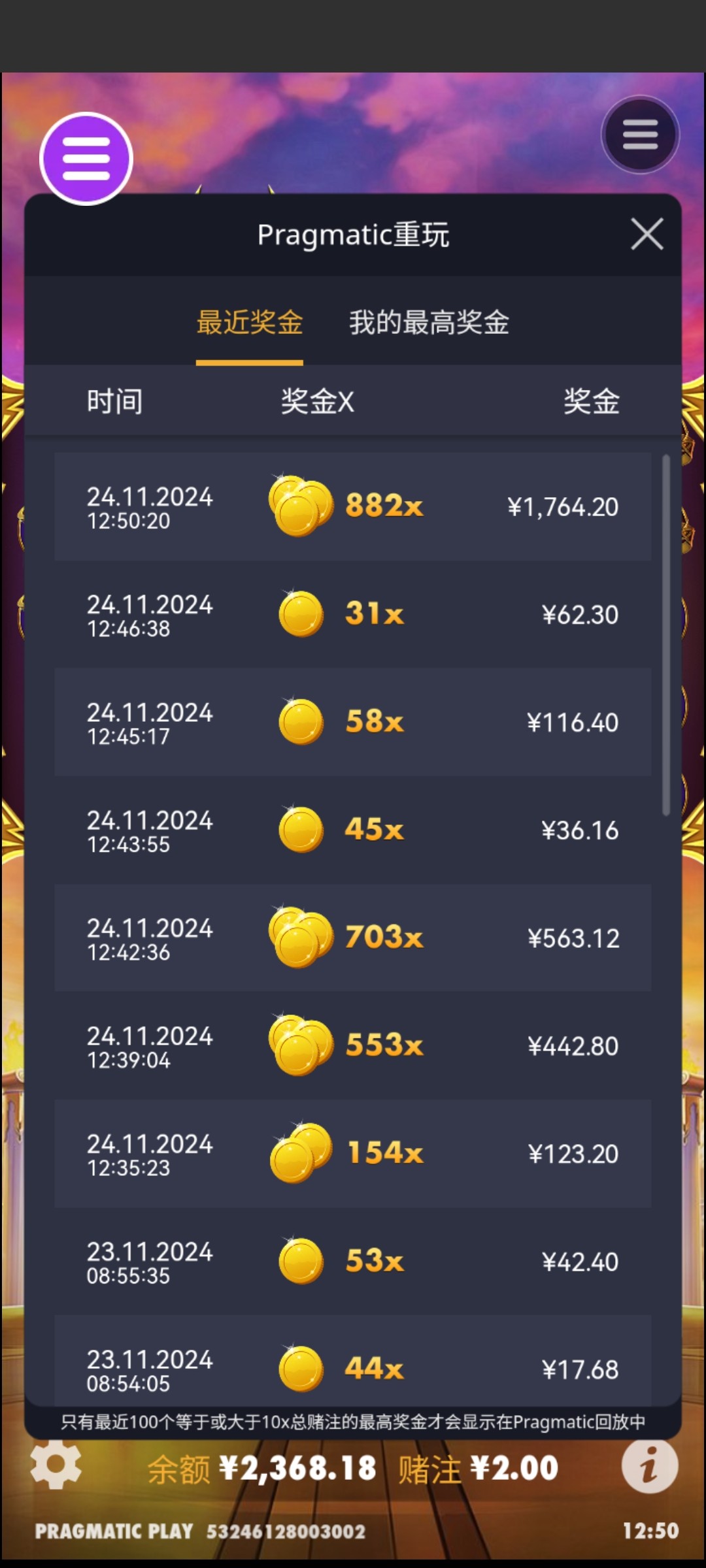Close the Pragmatic replay dialog
The width and height of the screenshot is (706, 1568).
647,234
